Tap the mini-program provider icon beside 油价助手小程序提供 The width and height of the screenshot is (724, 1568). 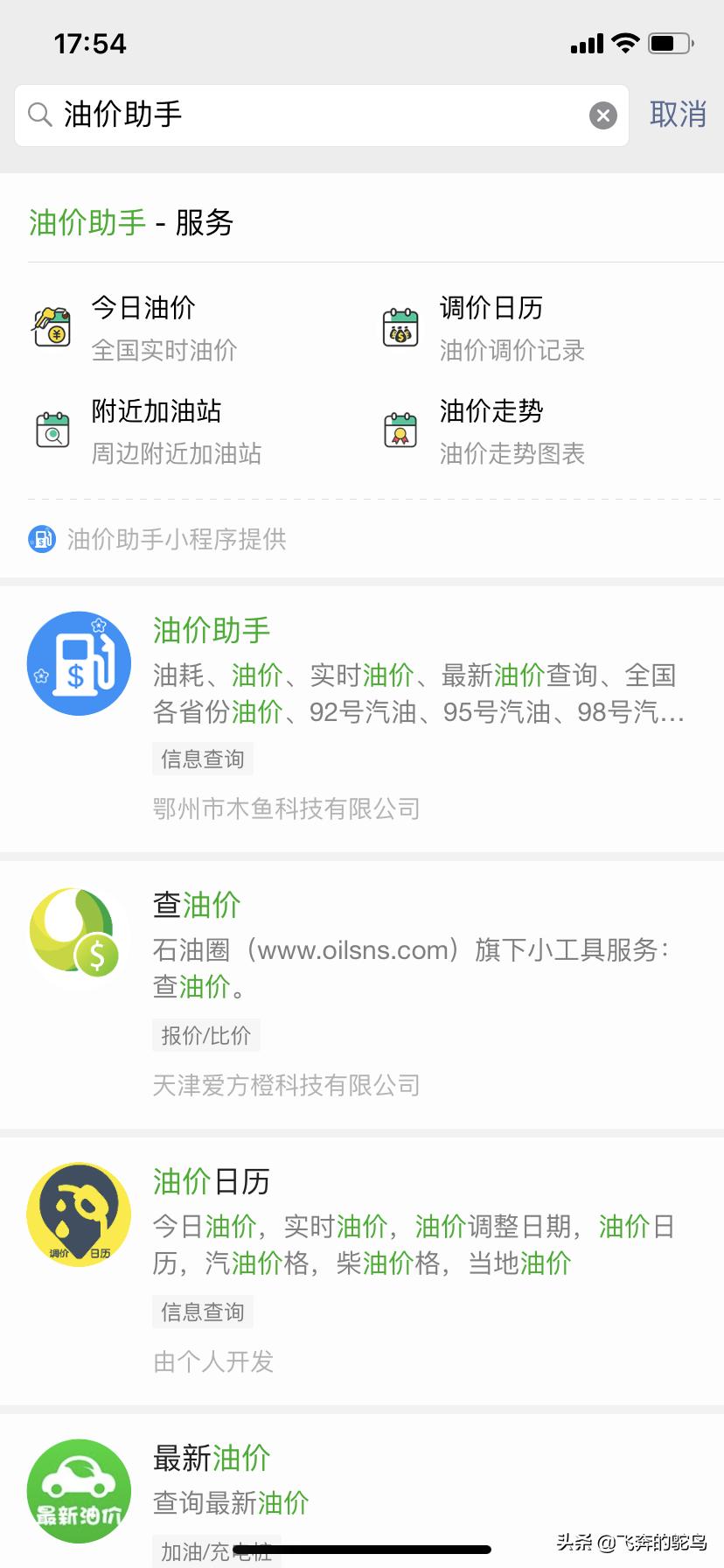point(40,539)
